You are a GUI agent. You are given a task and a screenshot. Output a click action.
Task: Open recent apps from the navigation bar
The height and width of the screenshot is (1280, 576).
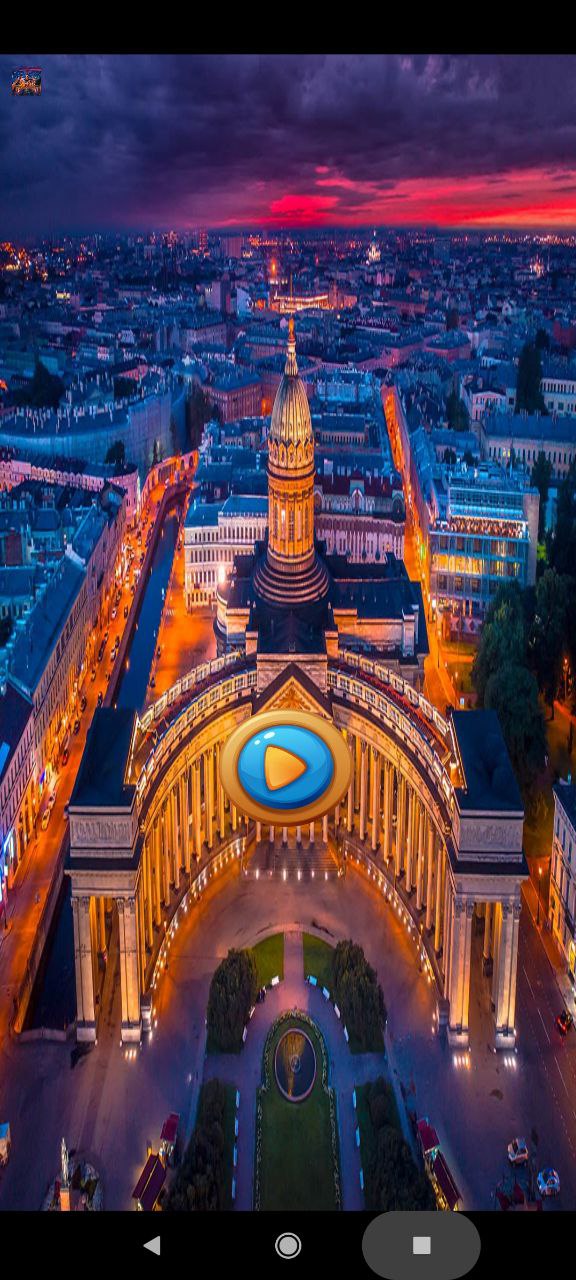pyautogui.click(x=421, y=1245)
